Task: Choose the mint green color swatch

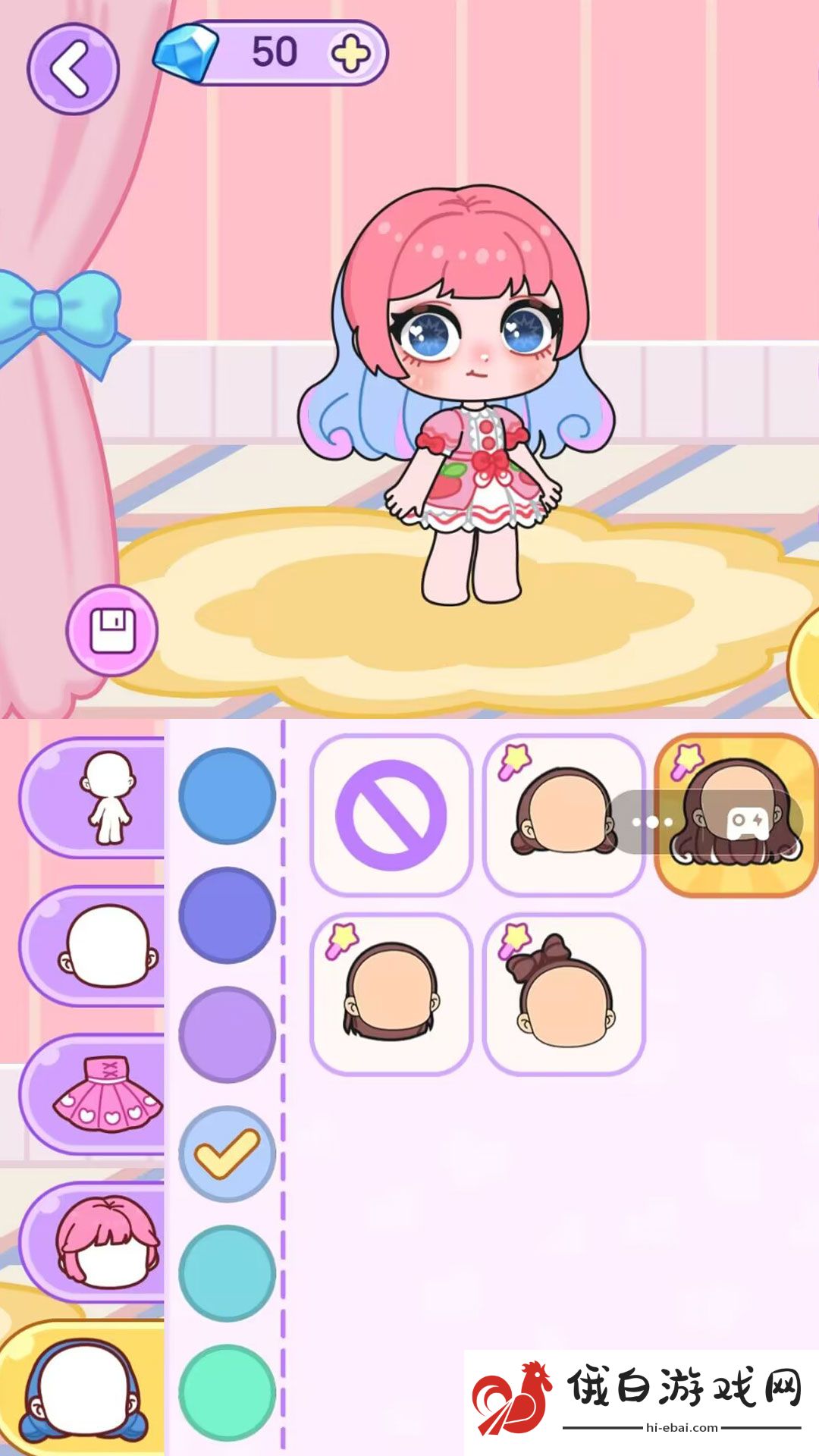Action: tap(227, 1392)
